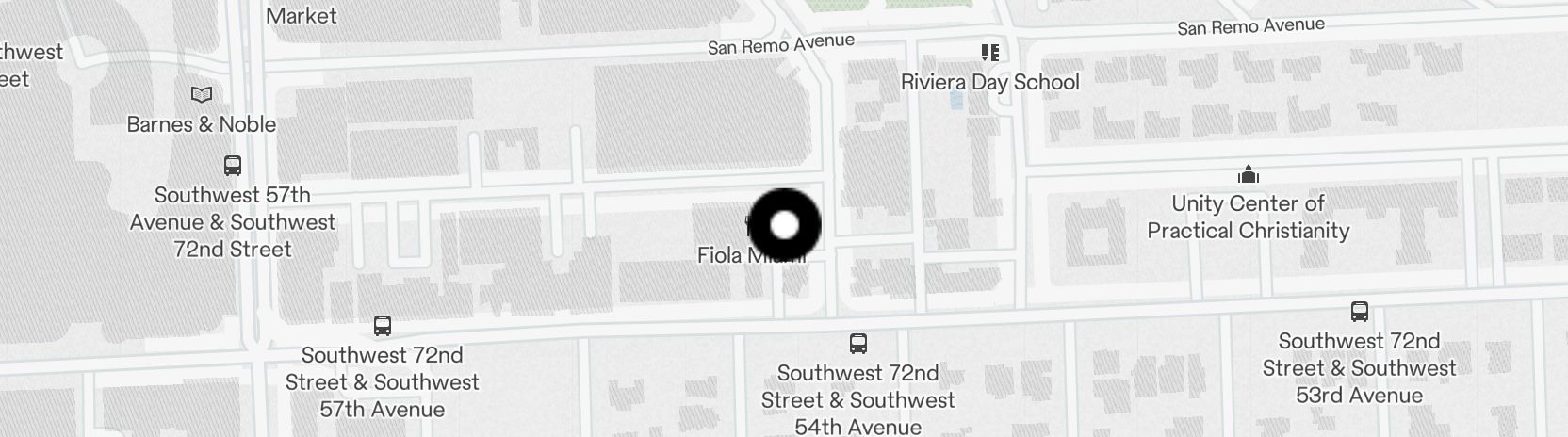
Task: Open the Barnes & Noble place marker
Action: point(202,95)
